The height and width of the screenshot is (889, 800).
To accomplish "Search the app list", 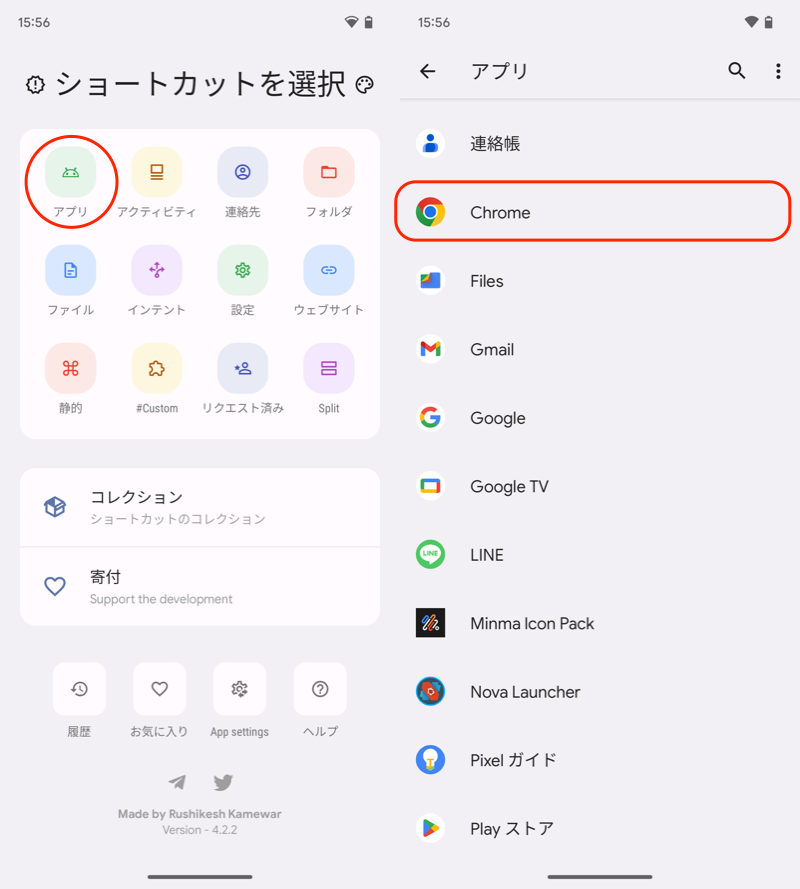I will point(737,71).
